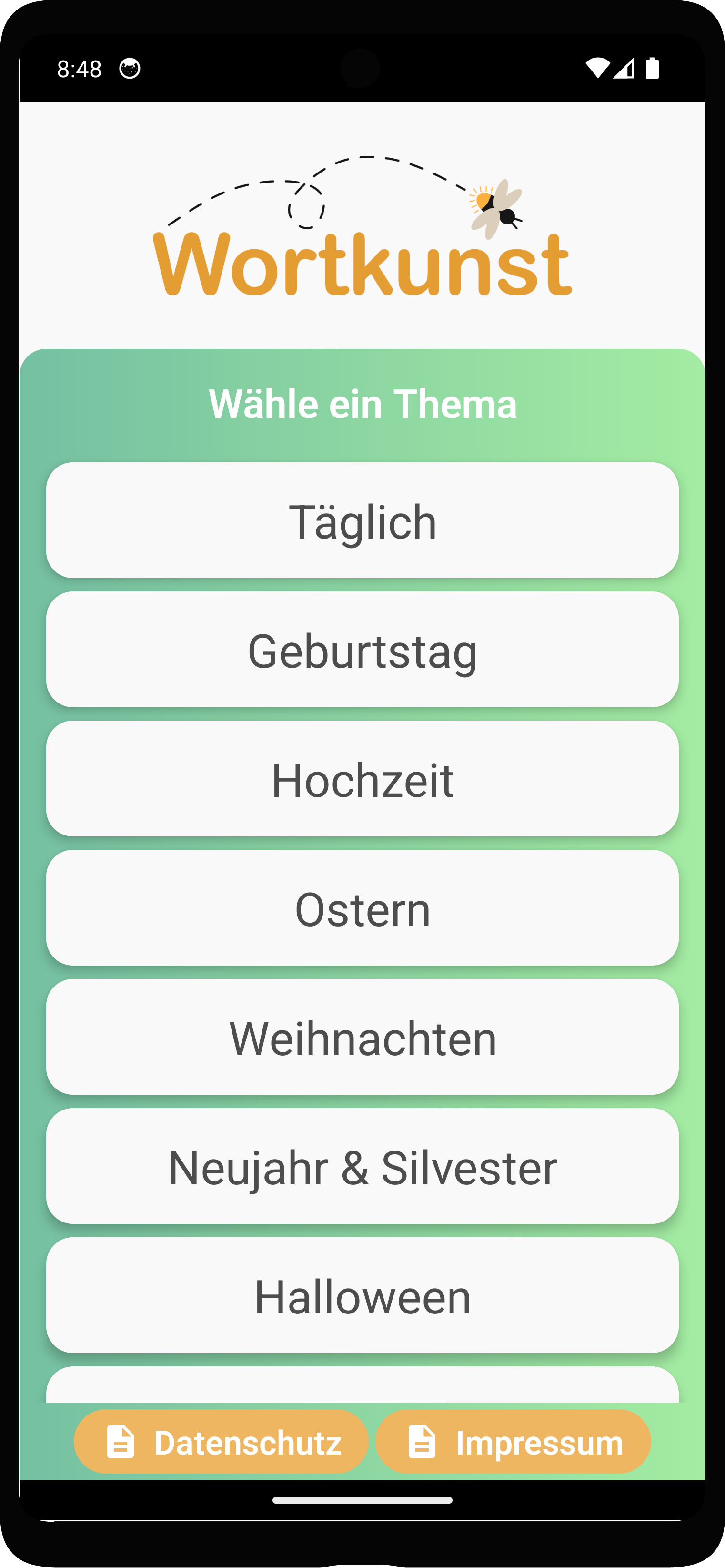725x1568 pixels.
Task: Open the Hochzeit theme
Action: point(362,779)
